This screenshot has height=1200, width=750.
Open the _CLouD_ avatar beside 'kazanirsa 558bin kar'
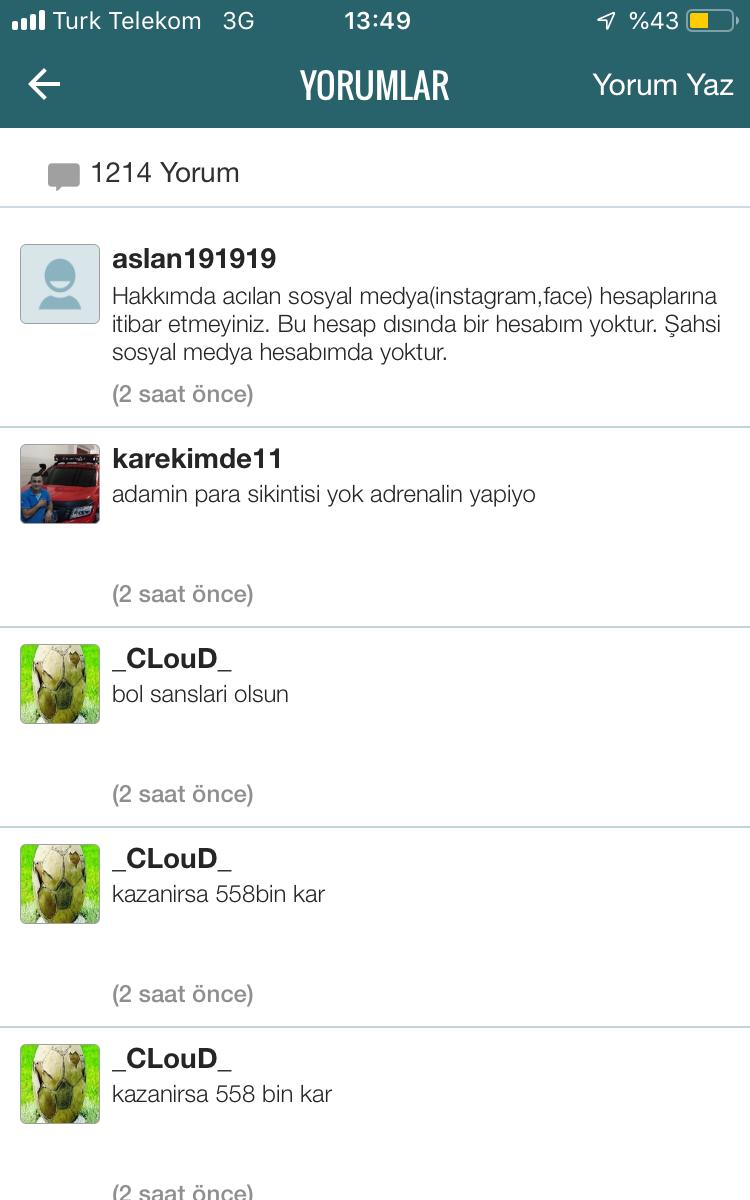(60, 884)
